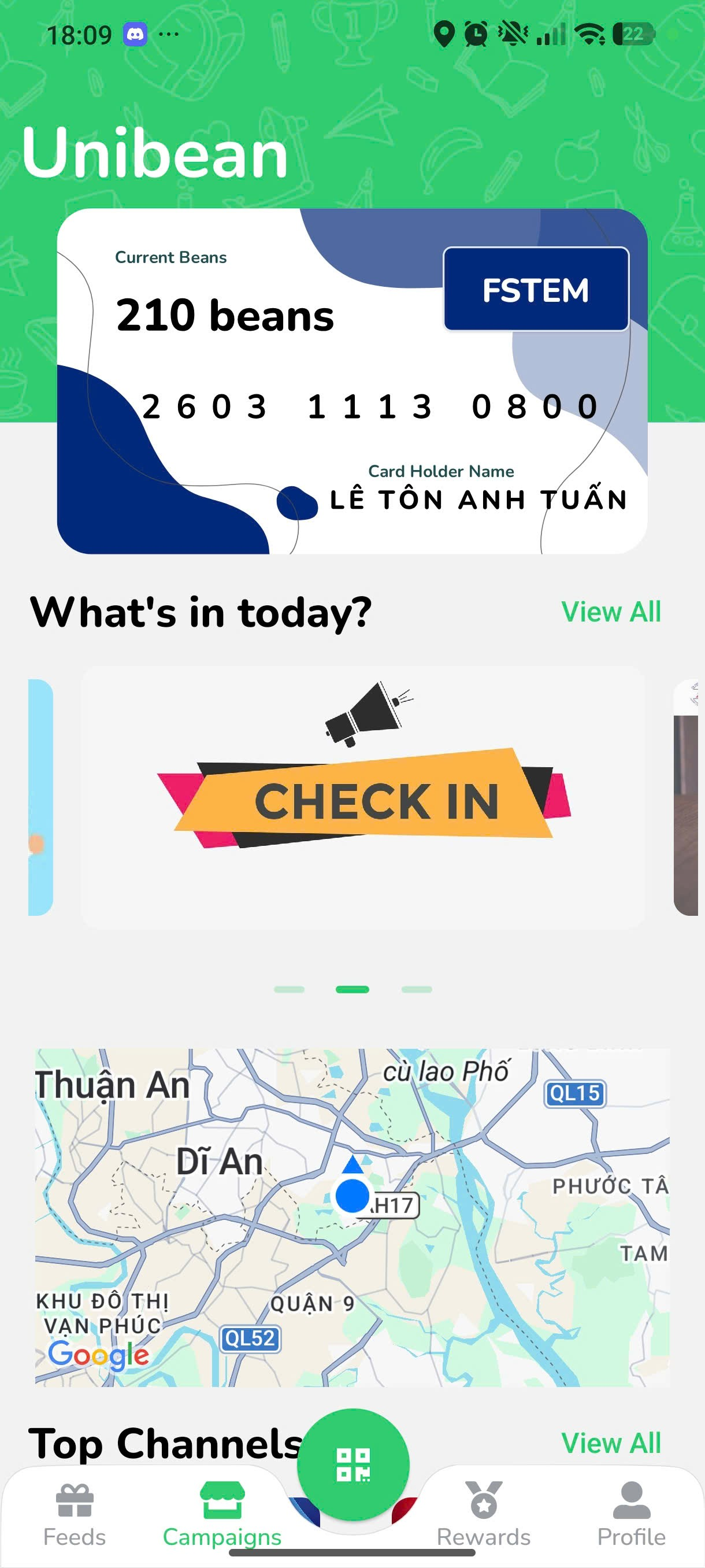Screen dimensions: 705x1568
Task: Go to the Profile tab
Action: pos(632,1514)
